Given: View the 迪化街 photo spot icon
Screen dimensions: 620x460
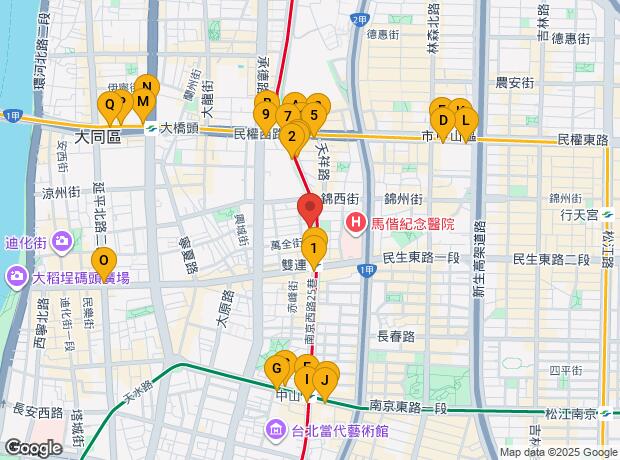Looking at the screenshot, I should click(63, 241).
